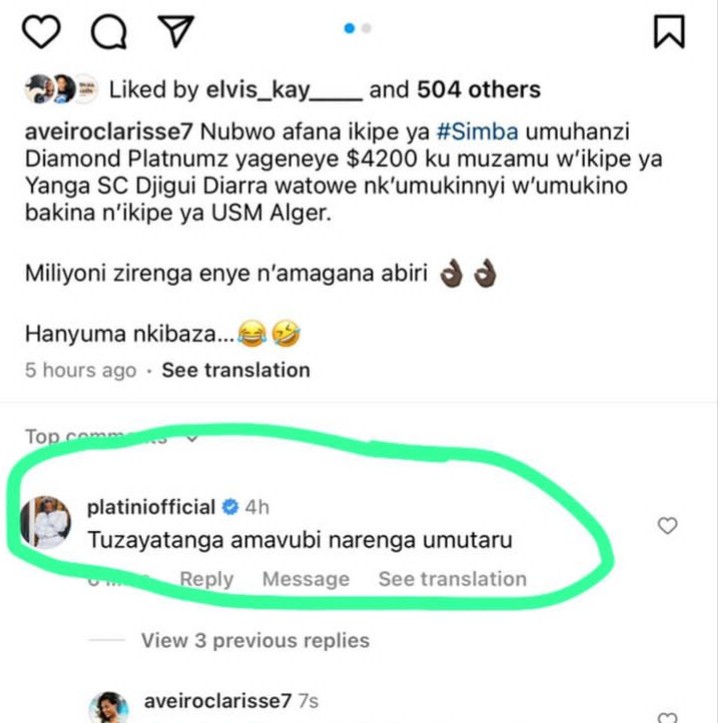Image resolution: width=718 pixels, height=723 pixels.
Task: Like platiniofficial's comment
Action: [x=667, y=525]
